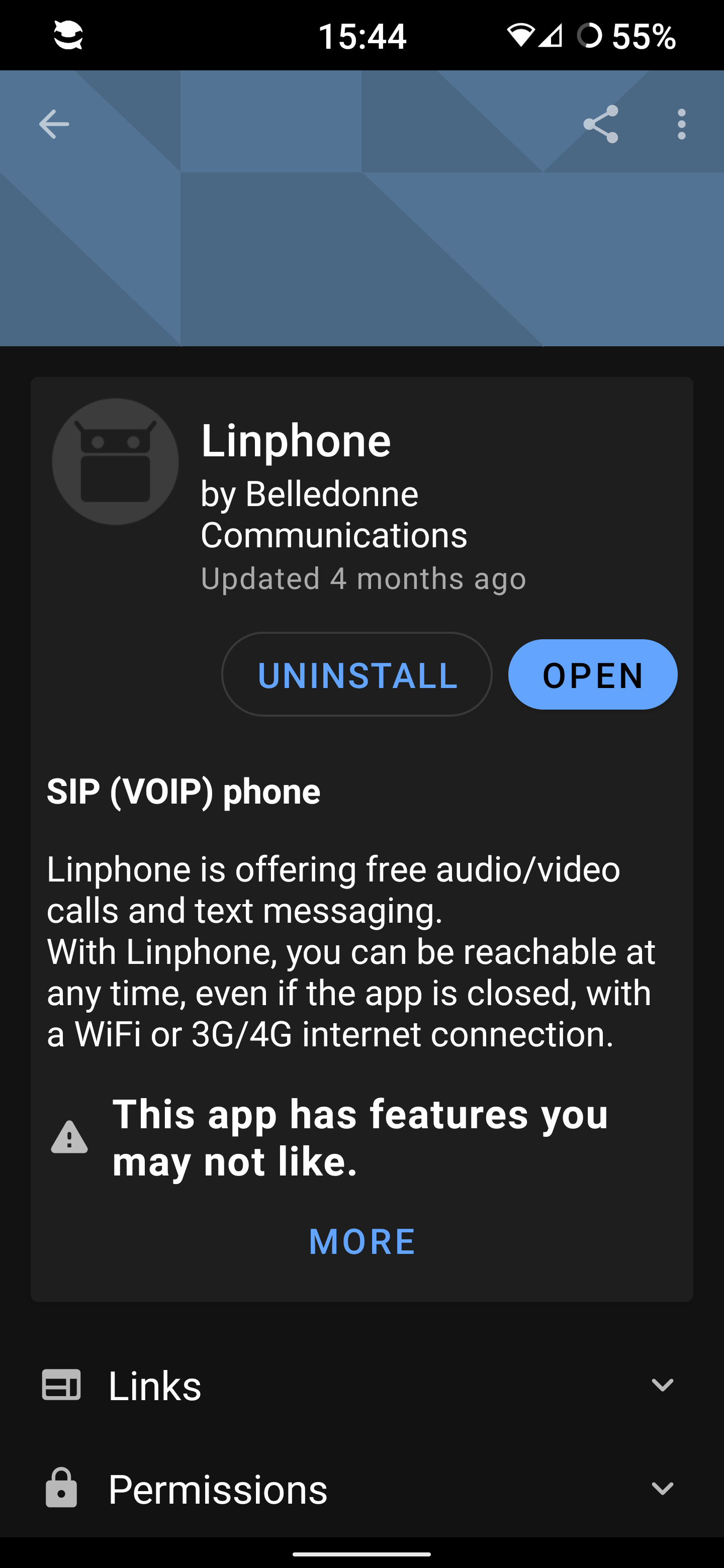Open the installed Linphone app
724x1568 pixels.
(x=592, y=674)
